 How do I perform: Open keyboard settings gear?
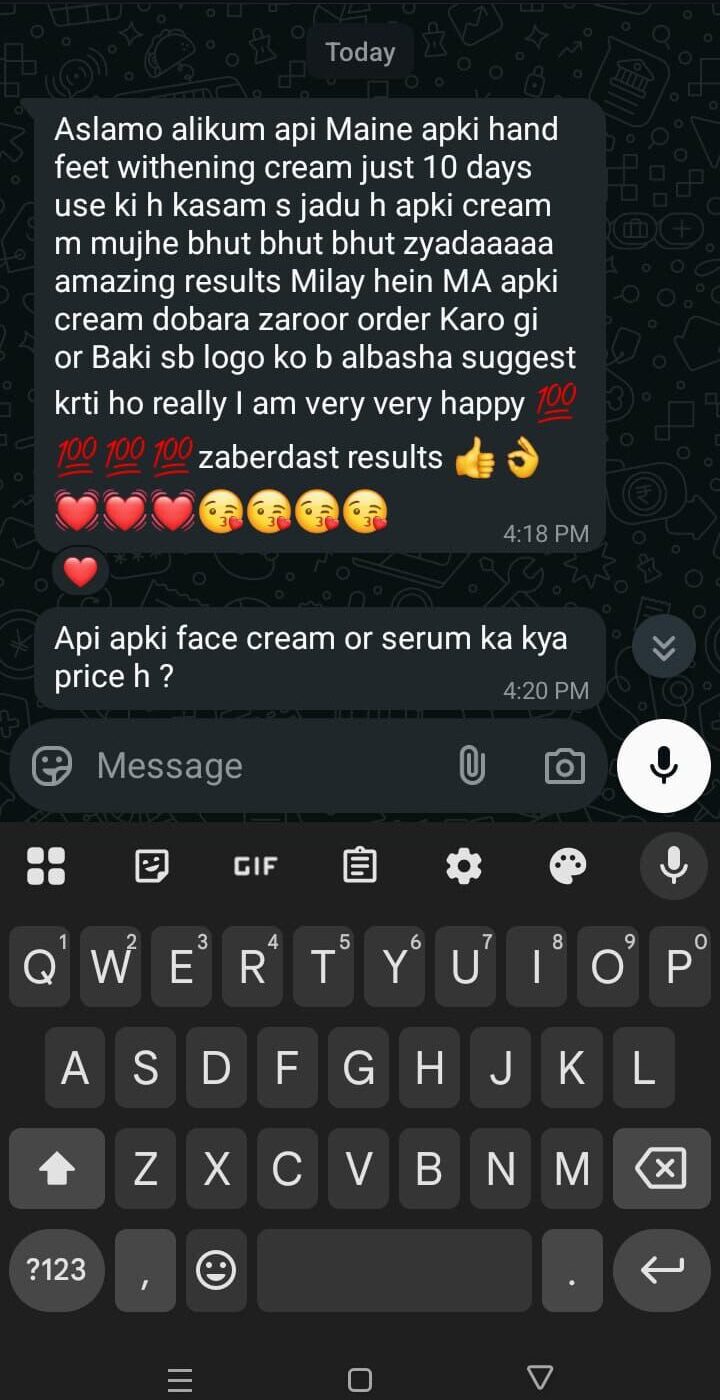(463, 866)
